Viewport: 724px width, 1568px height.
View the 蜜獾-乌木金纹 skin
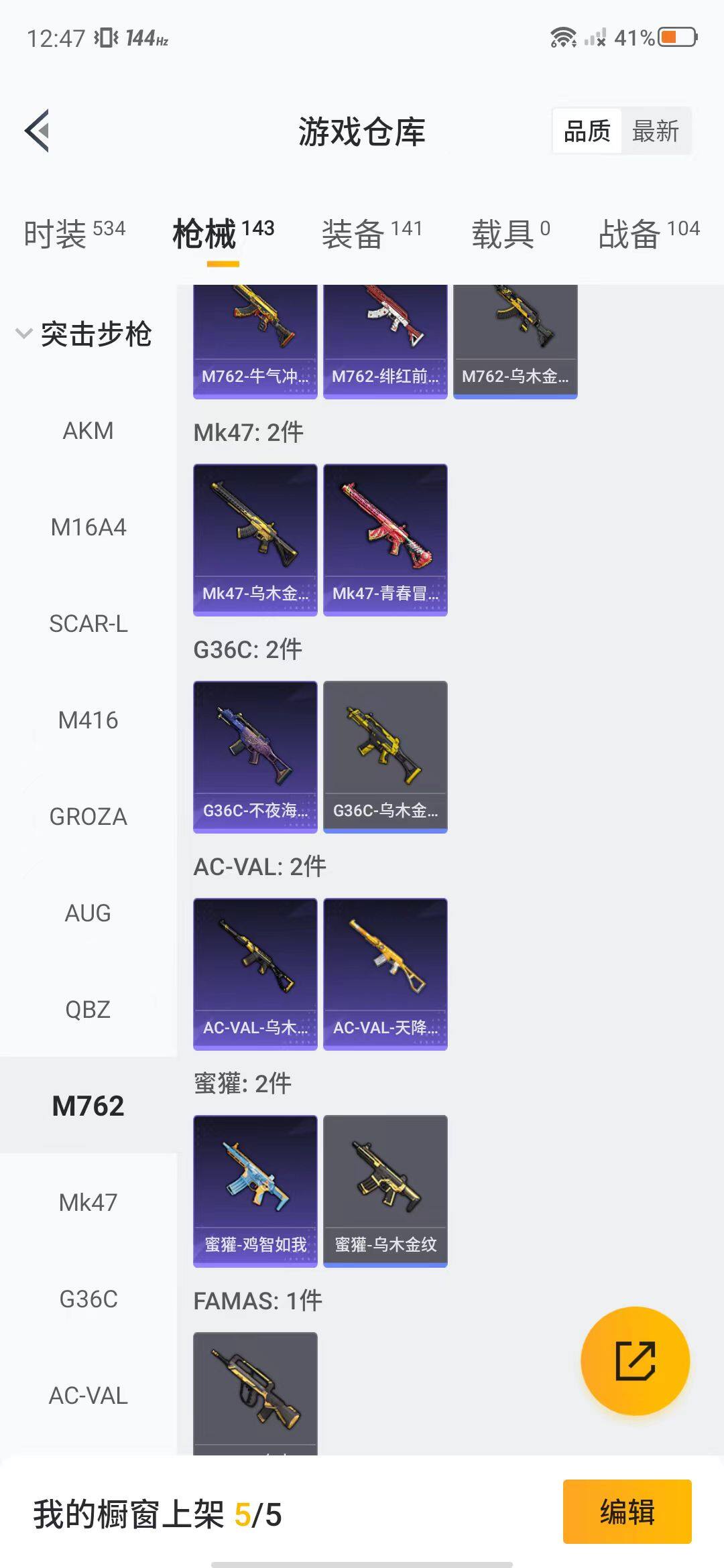(x=385, y=1191)
